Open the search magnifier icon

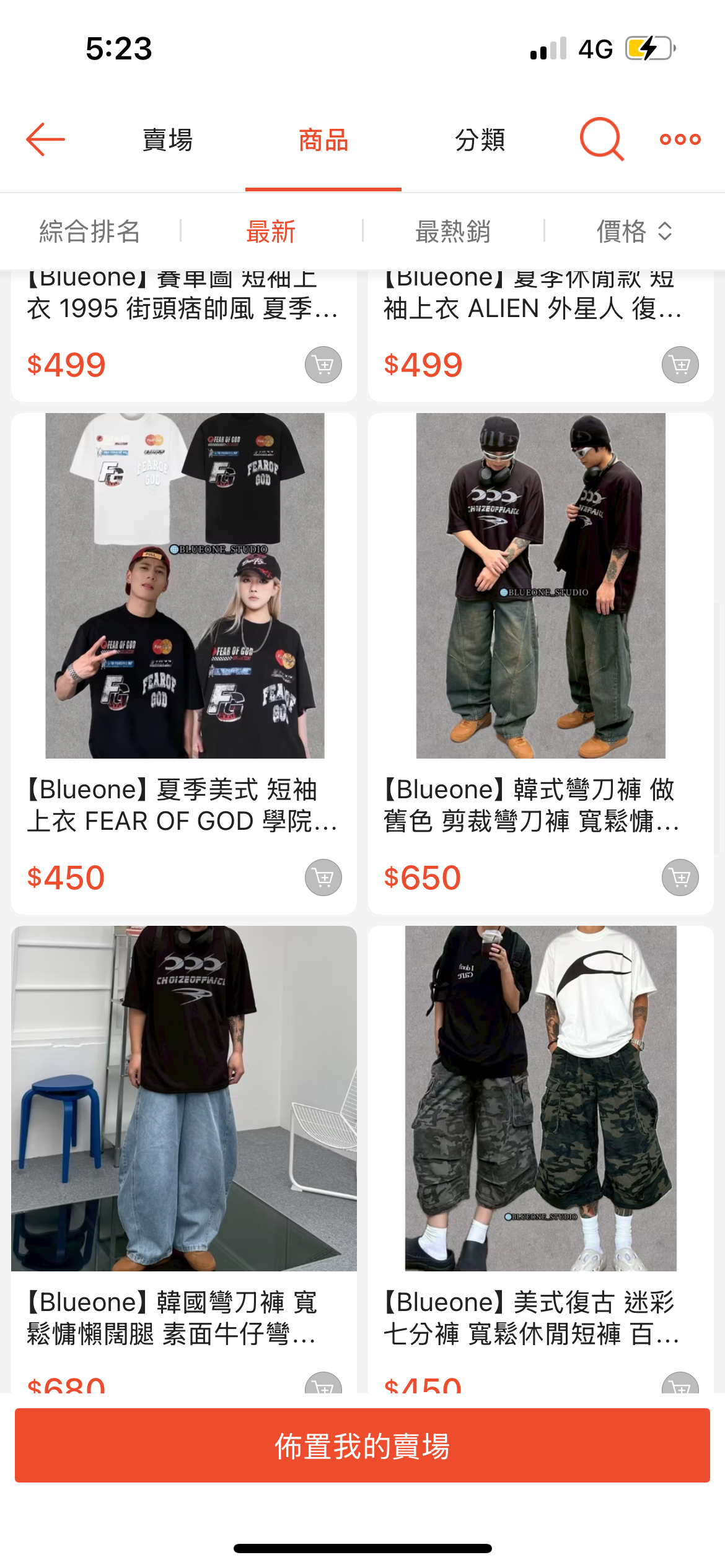pos(600,139)
